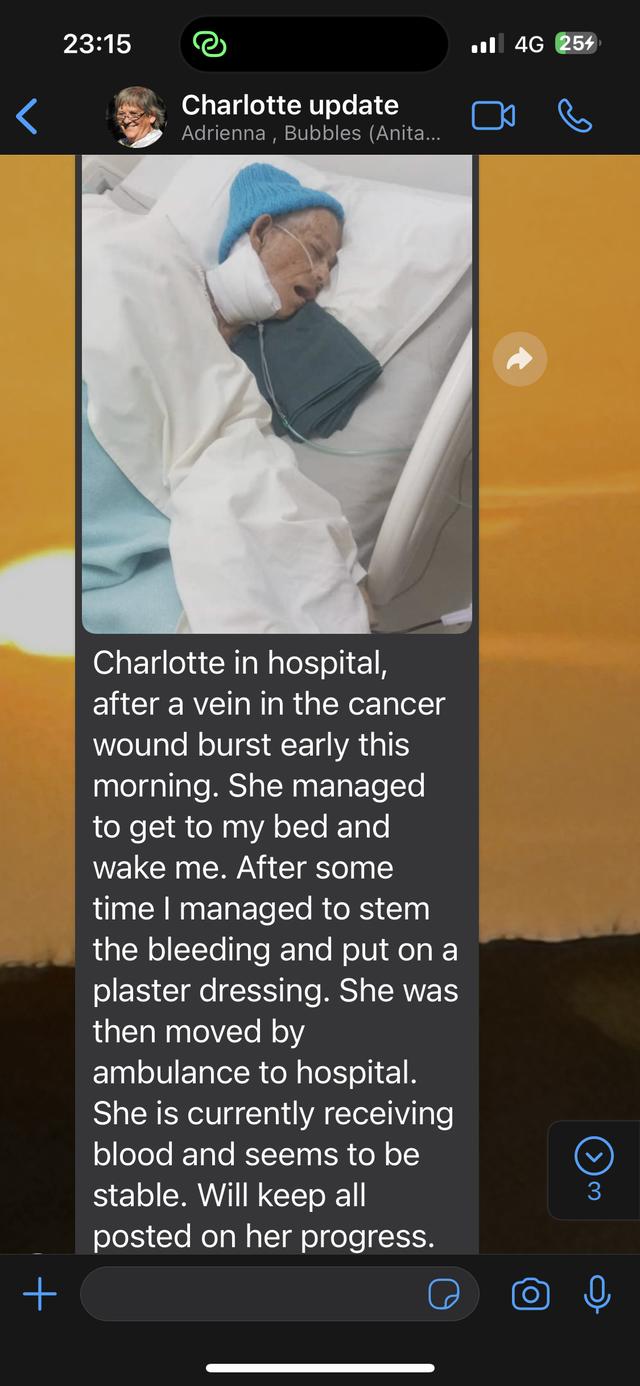Open the sticker picker
This screenshot has width=640, height=1386.
(x=444, y=1295)
